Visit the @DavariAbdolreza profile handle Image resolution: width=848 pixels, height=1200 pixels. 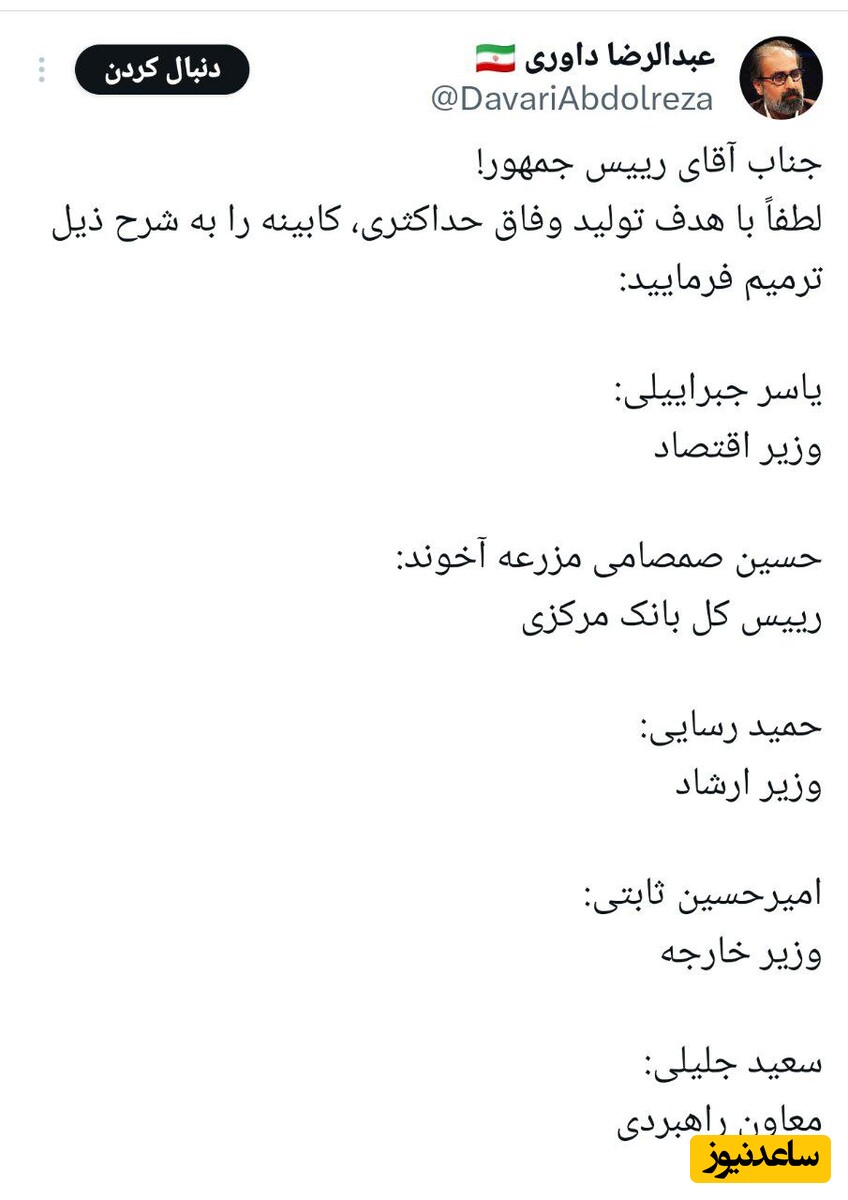point(572,99)
